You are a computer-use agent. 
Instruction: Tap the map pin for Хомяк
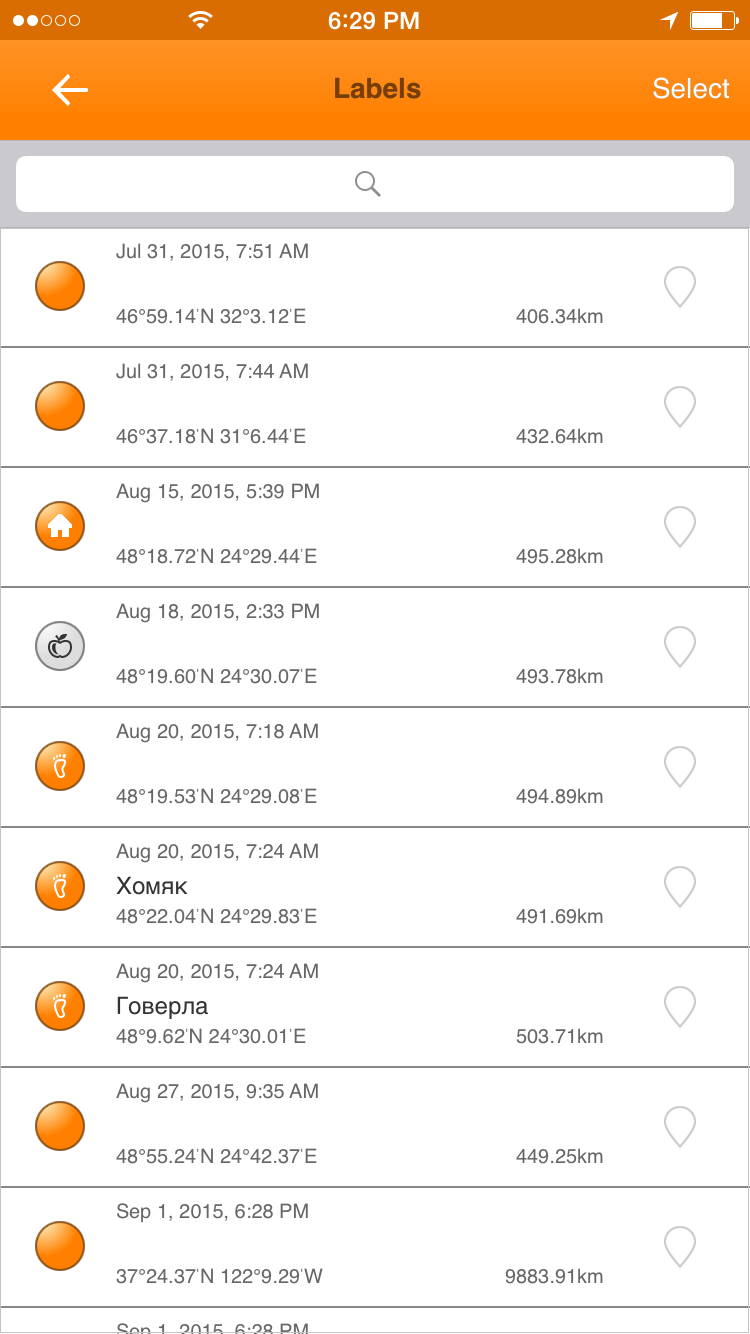pos(680,887)
